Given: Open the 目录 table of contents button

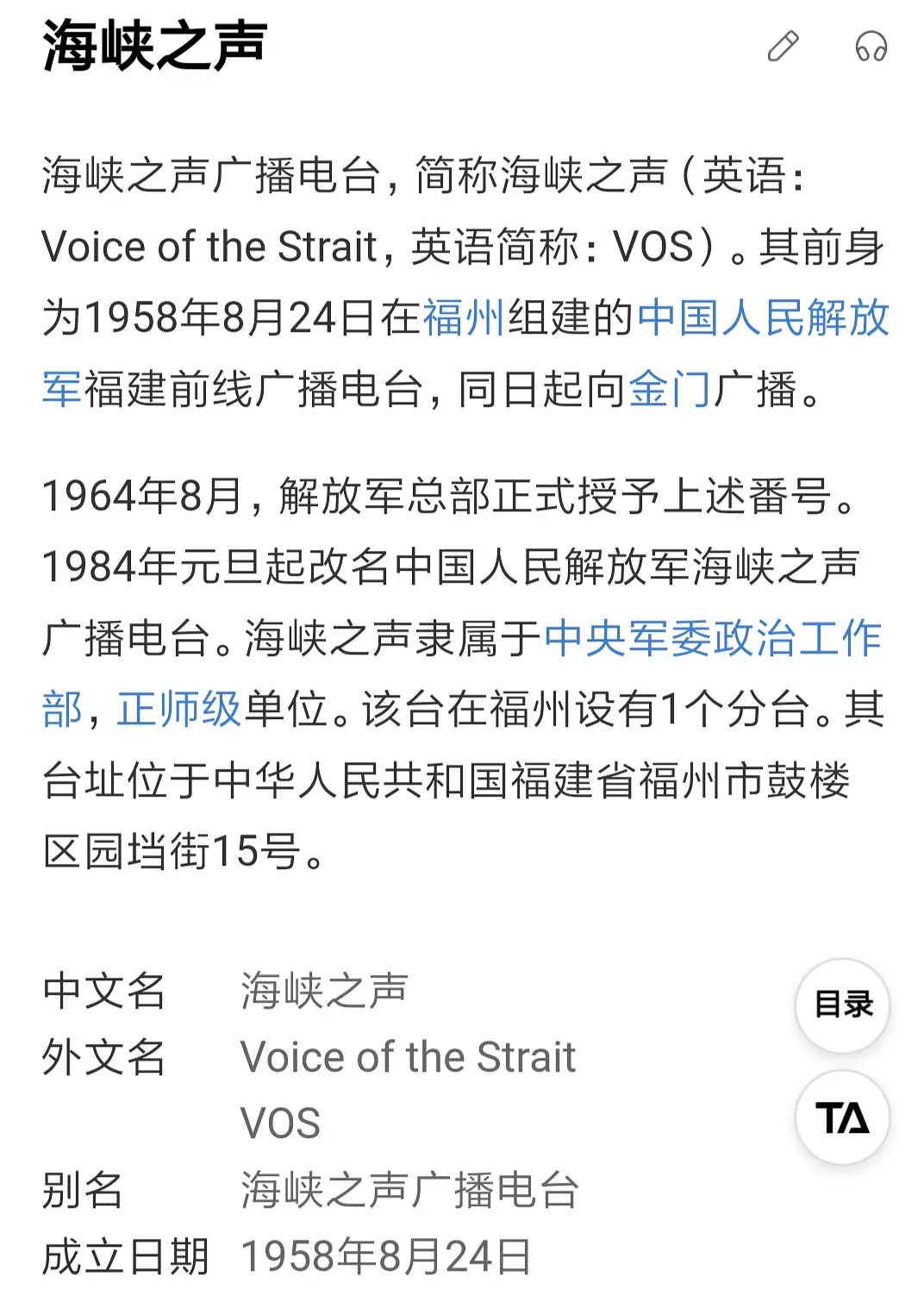Looking at the screenshot, I should tap(842, 1005).
